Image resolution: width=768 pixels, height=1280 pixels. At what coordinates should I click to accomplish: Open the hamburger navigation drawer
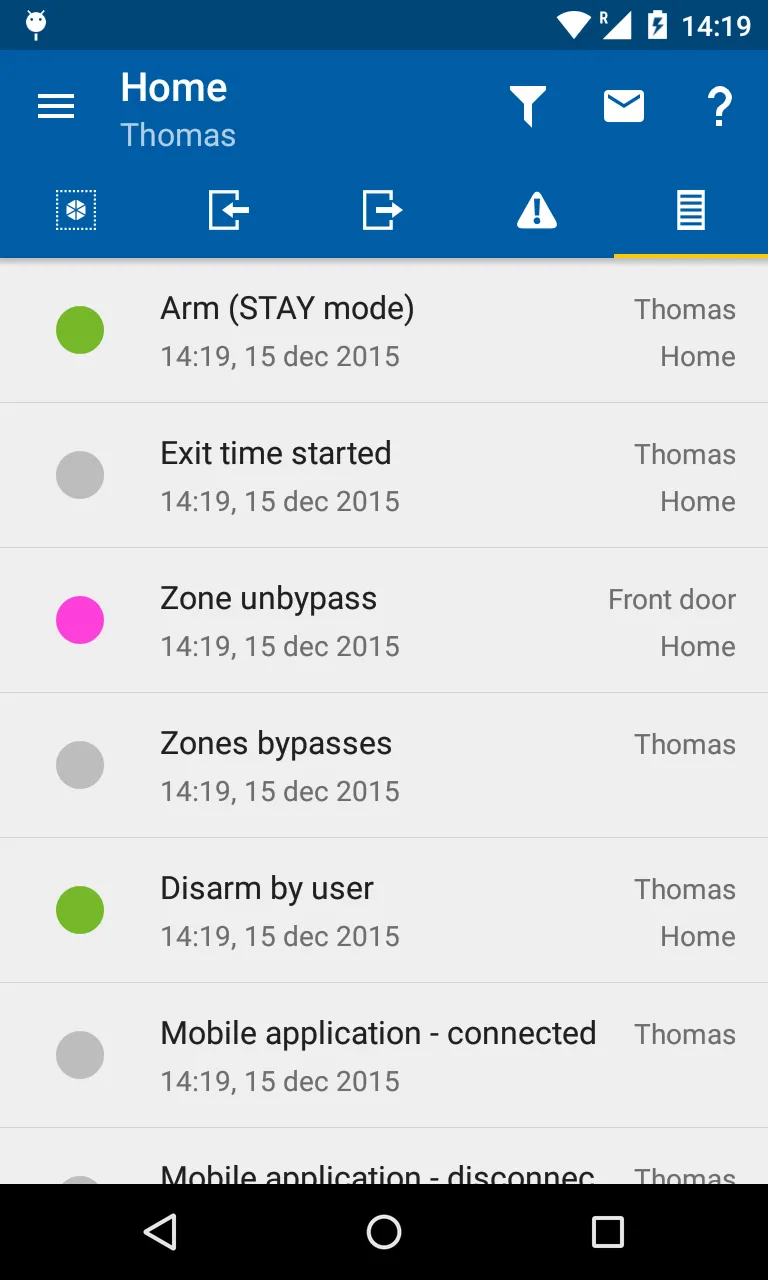pyautogui.click(x=56, y=106)
